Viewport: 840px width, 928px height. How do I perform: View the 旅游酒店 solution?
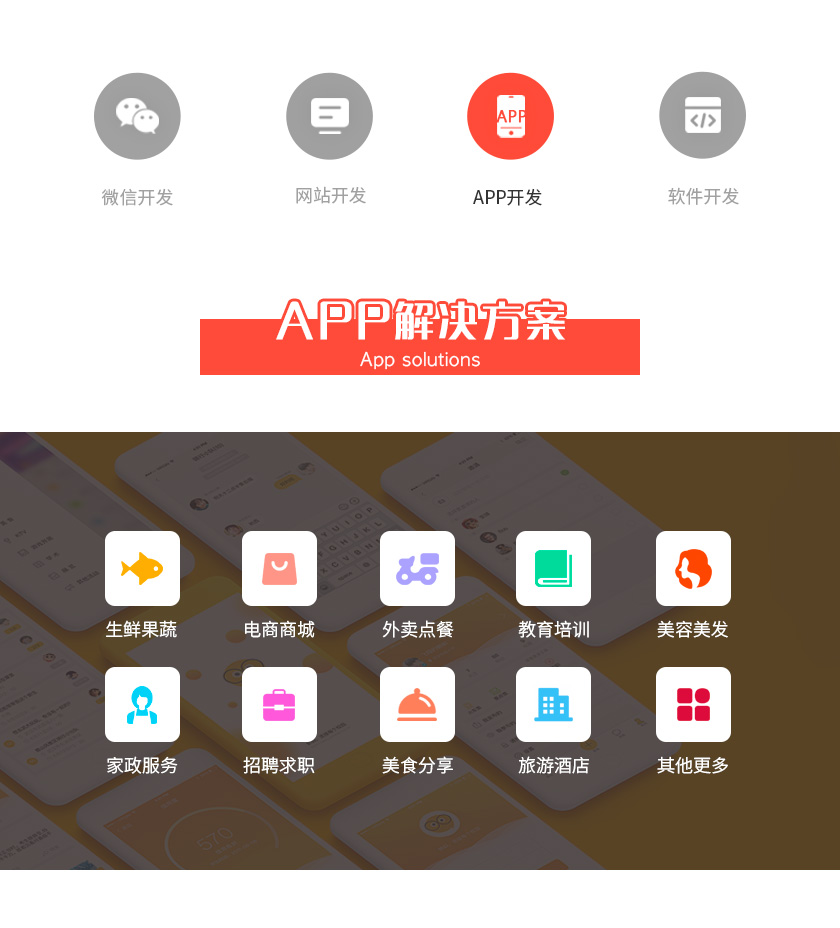553,704
